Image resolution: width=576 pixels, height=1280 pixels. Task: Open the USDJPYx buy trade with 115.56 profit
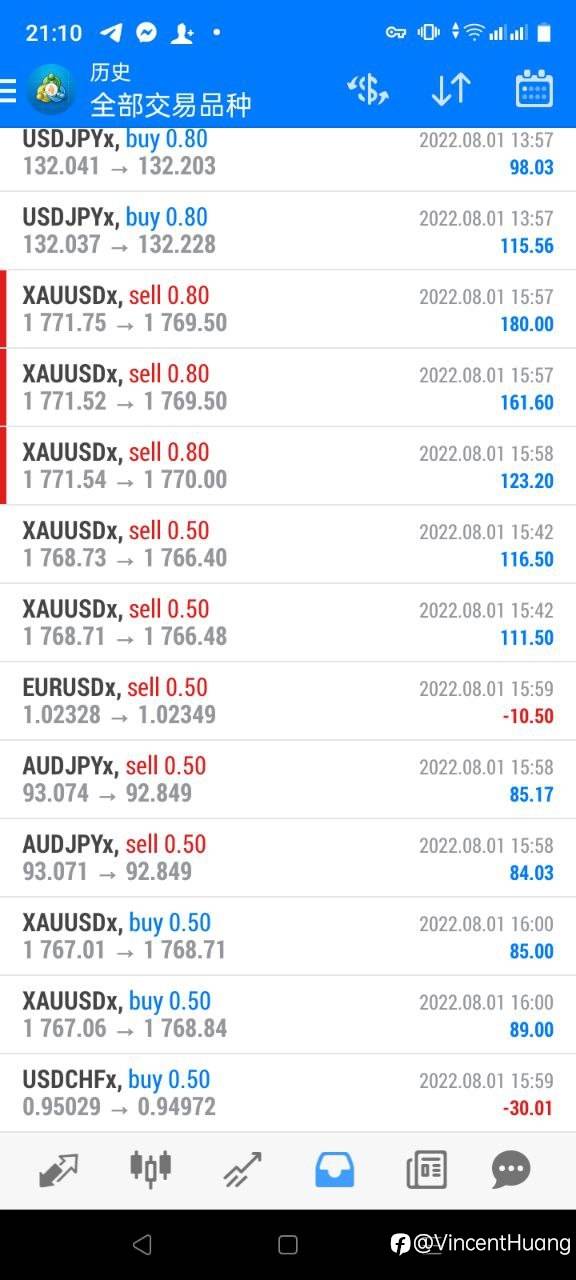(x=288, y=231)
